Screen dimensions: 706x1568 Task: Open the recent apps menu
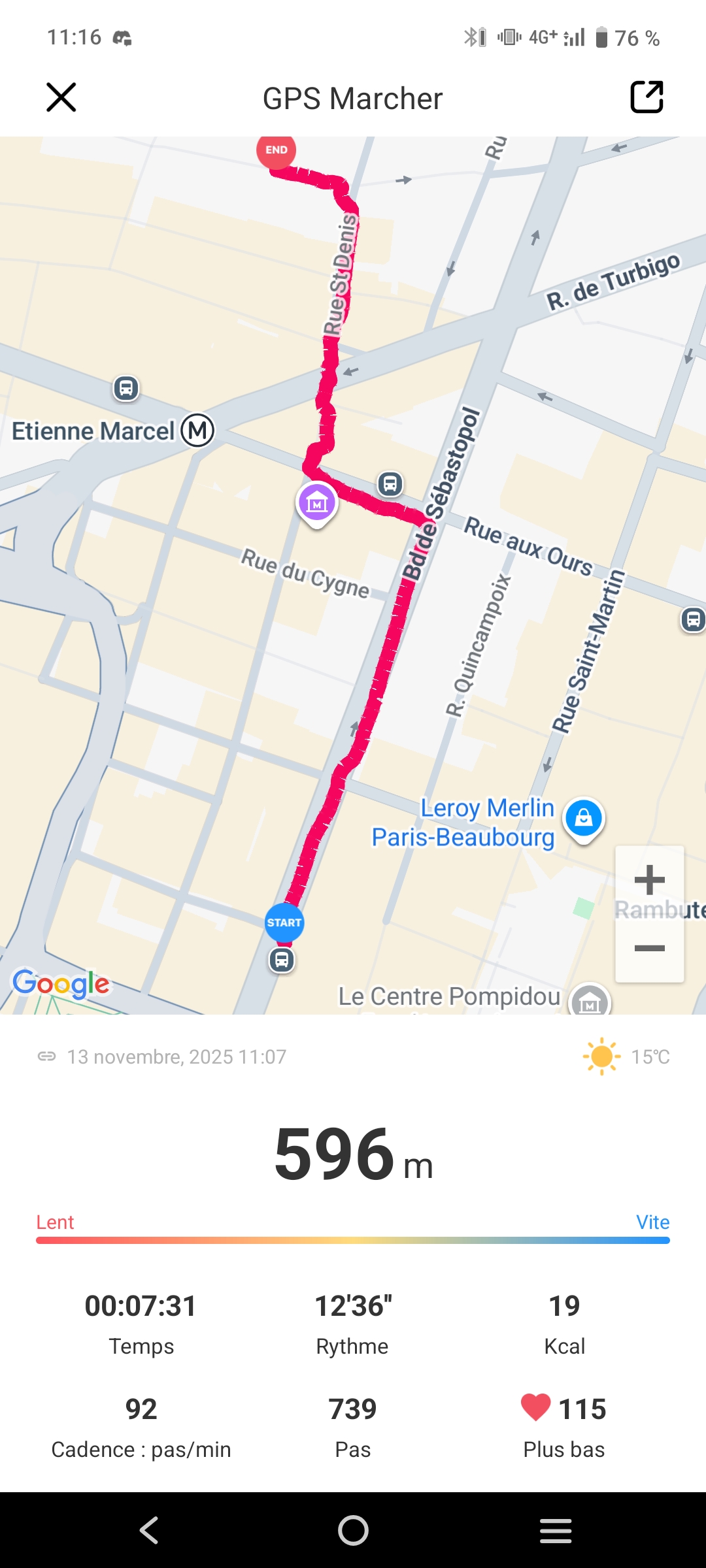tap(556, 1530)
